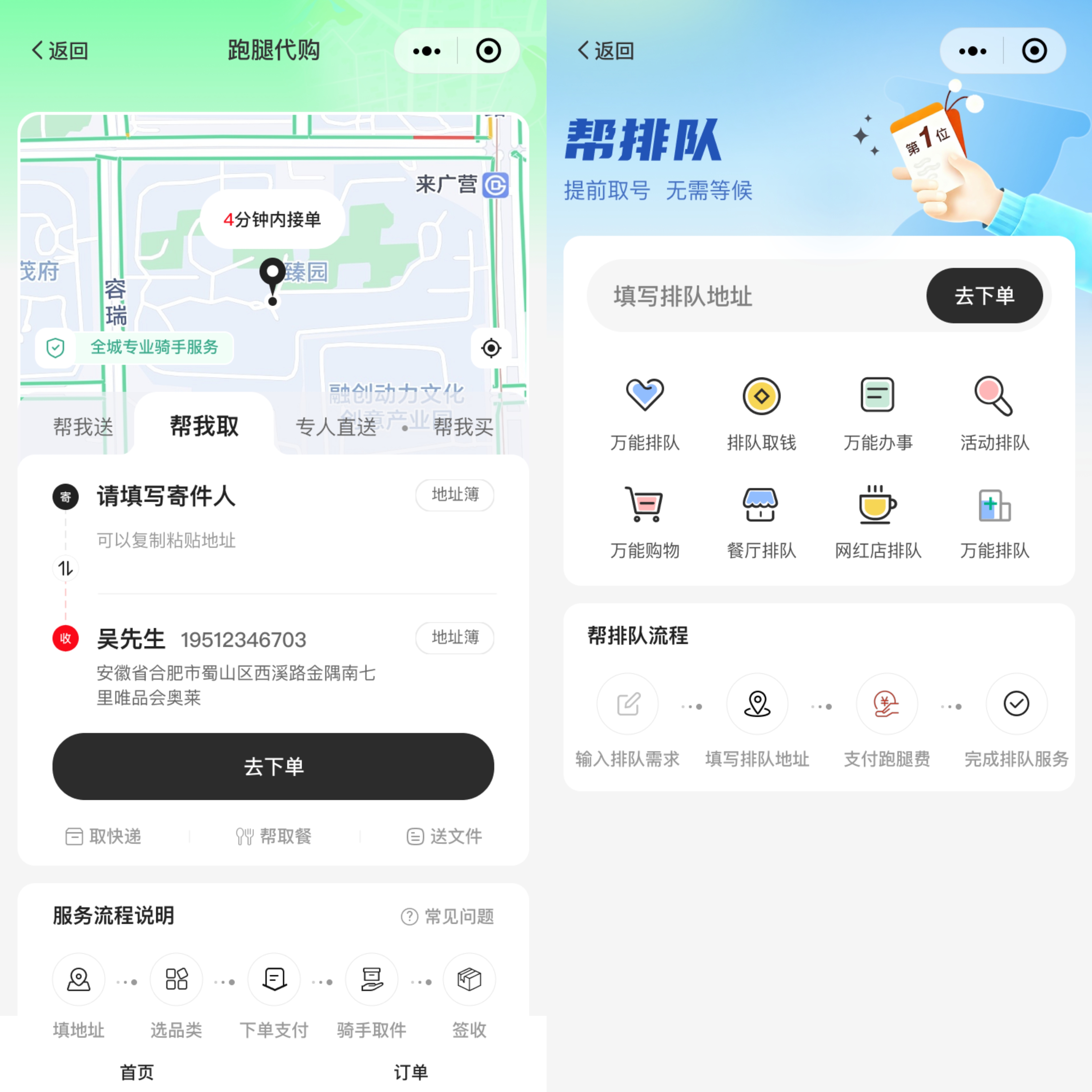This screenshot has width=1092, height=1092.
Task: Select the 帮取餐 shortcut
Action: pyautogui.click(x=274, y=836)
